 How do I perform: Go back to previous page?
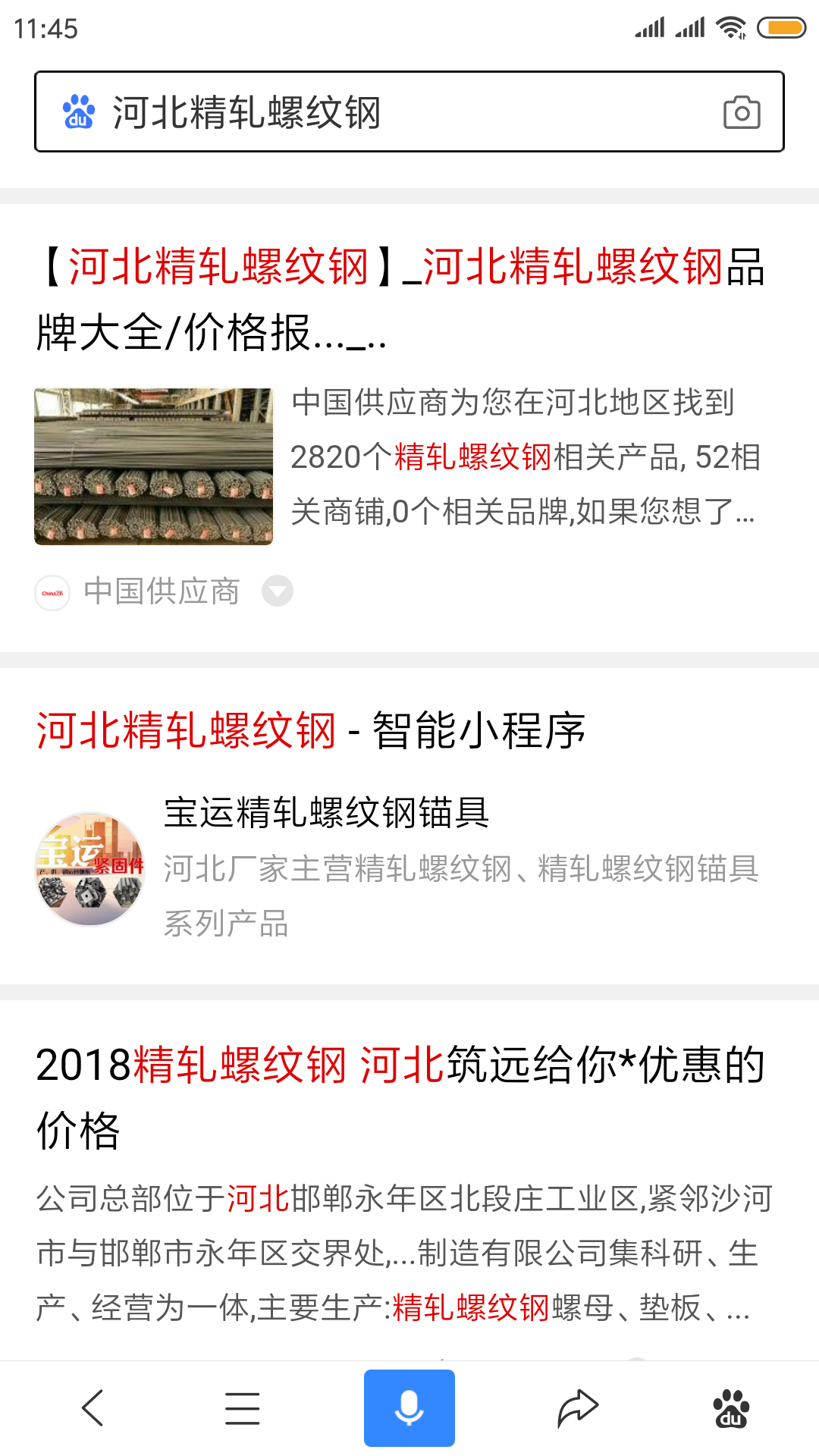point(93,1408)
